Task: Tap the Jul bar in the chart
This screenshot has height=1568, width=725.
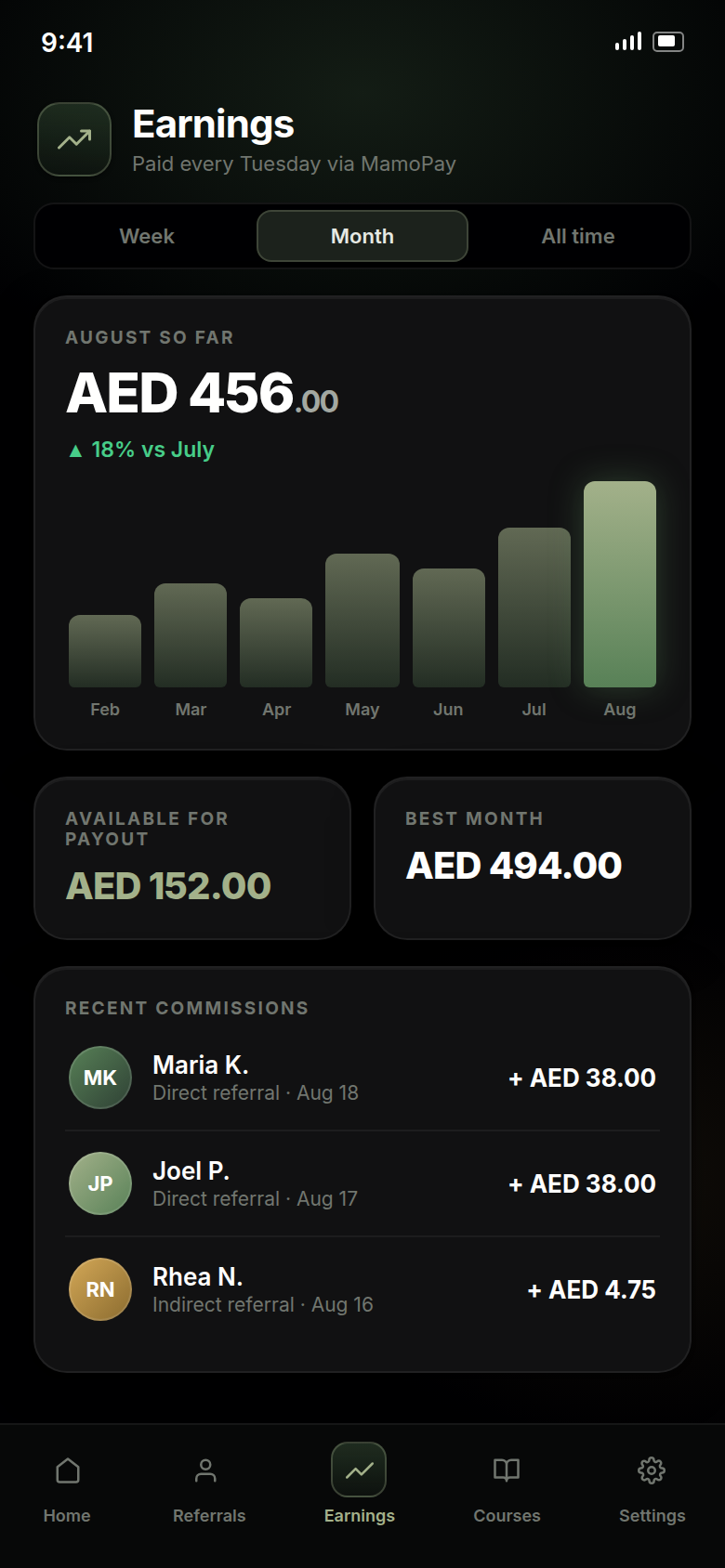Action: [534, 608]
